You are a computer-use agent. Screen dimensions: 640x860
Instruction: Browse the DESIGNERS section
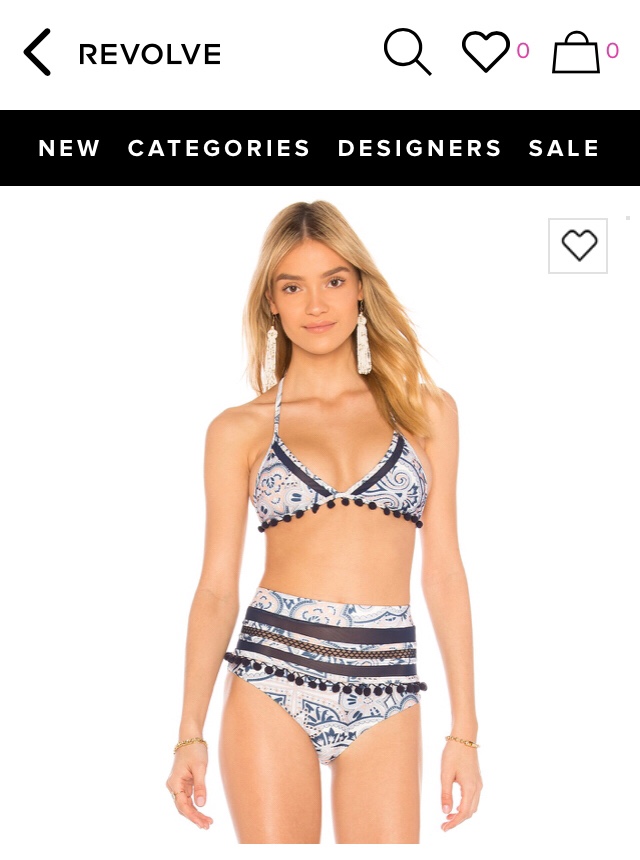click(419, 148)
